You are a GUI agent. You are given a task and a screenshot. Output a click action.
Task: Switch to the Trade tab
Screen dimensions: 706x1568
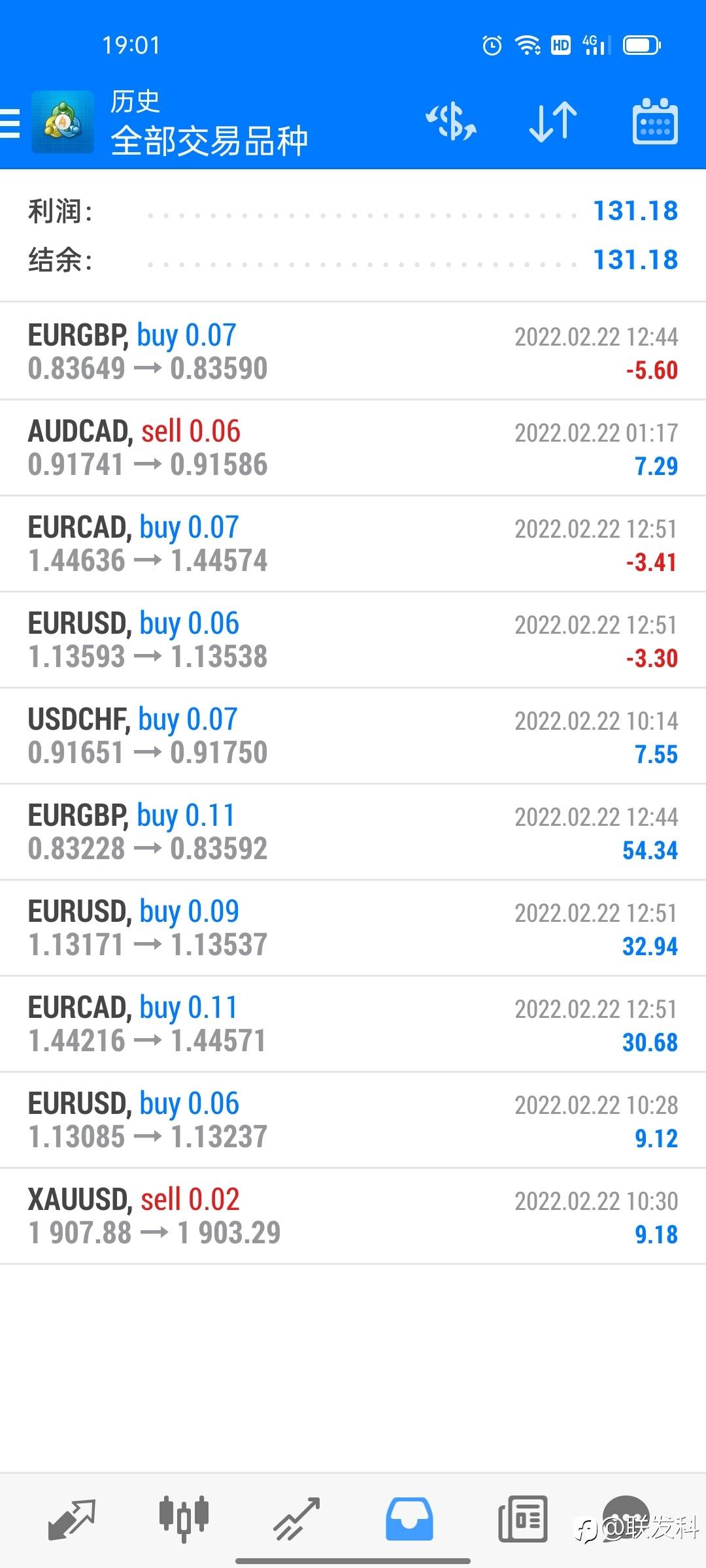pyautogui.click(x=297, y=1518)
